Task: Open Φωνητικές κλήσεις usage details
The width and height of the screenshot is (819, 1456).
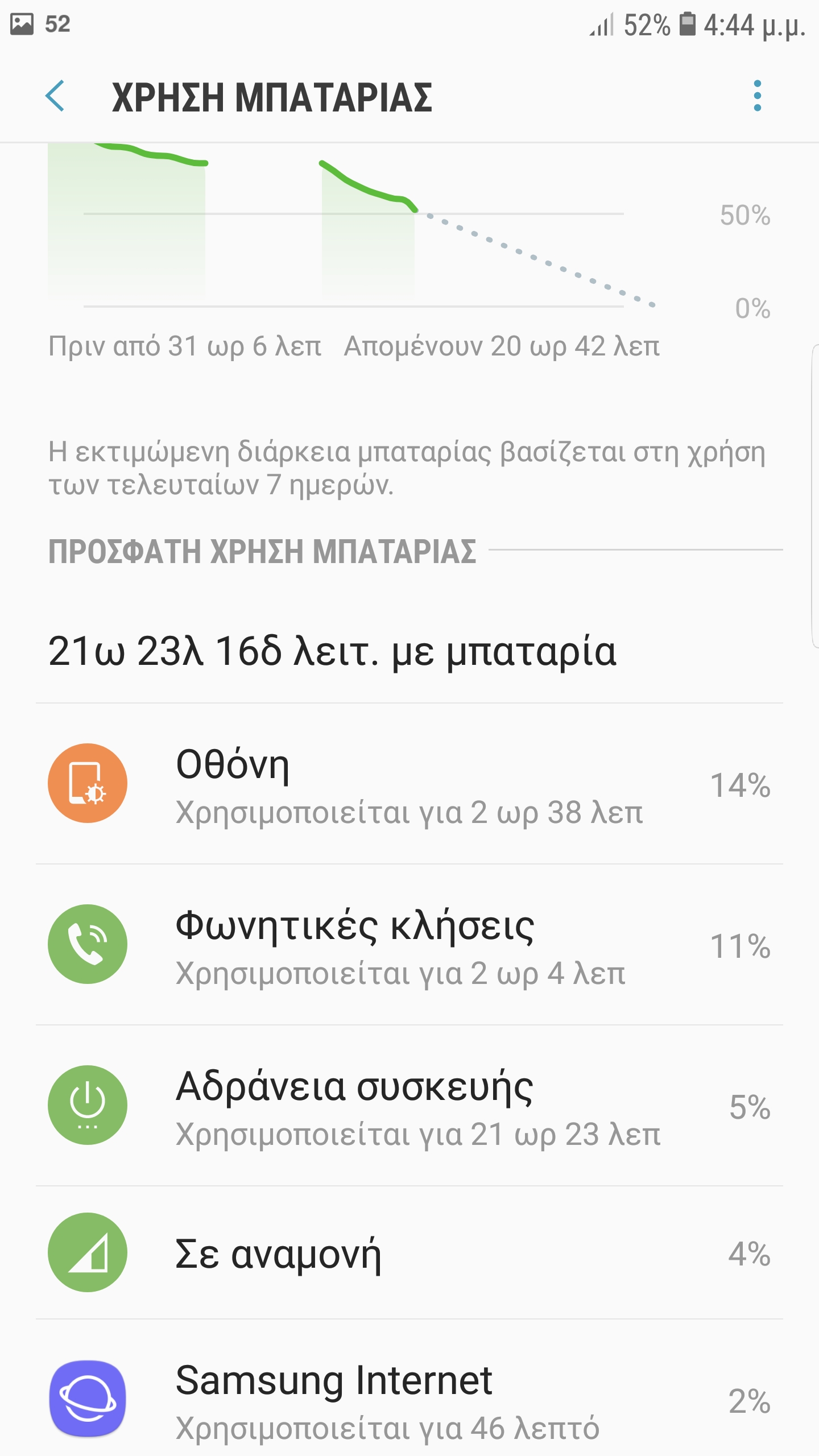Action: pos(409,945)
